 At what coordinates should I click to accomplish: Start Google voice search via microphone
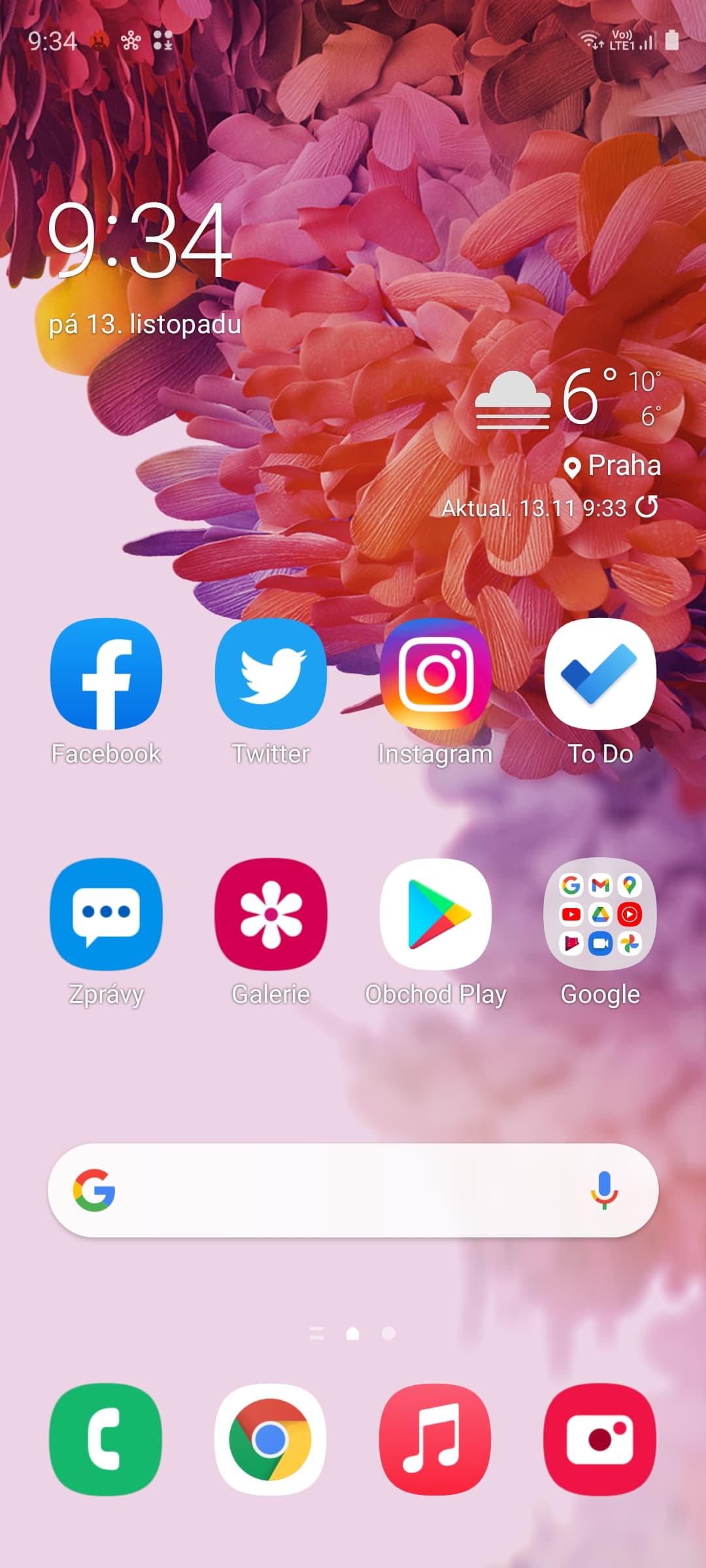tap(604, 1190)
